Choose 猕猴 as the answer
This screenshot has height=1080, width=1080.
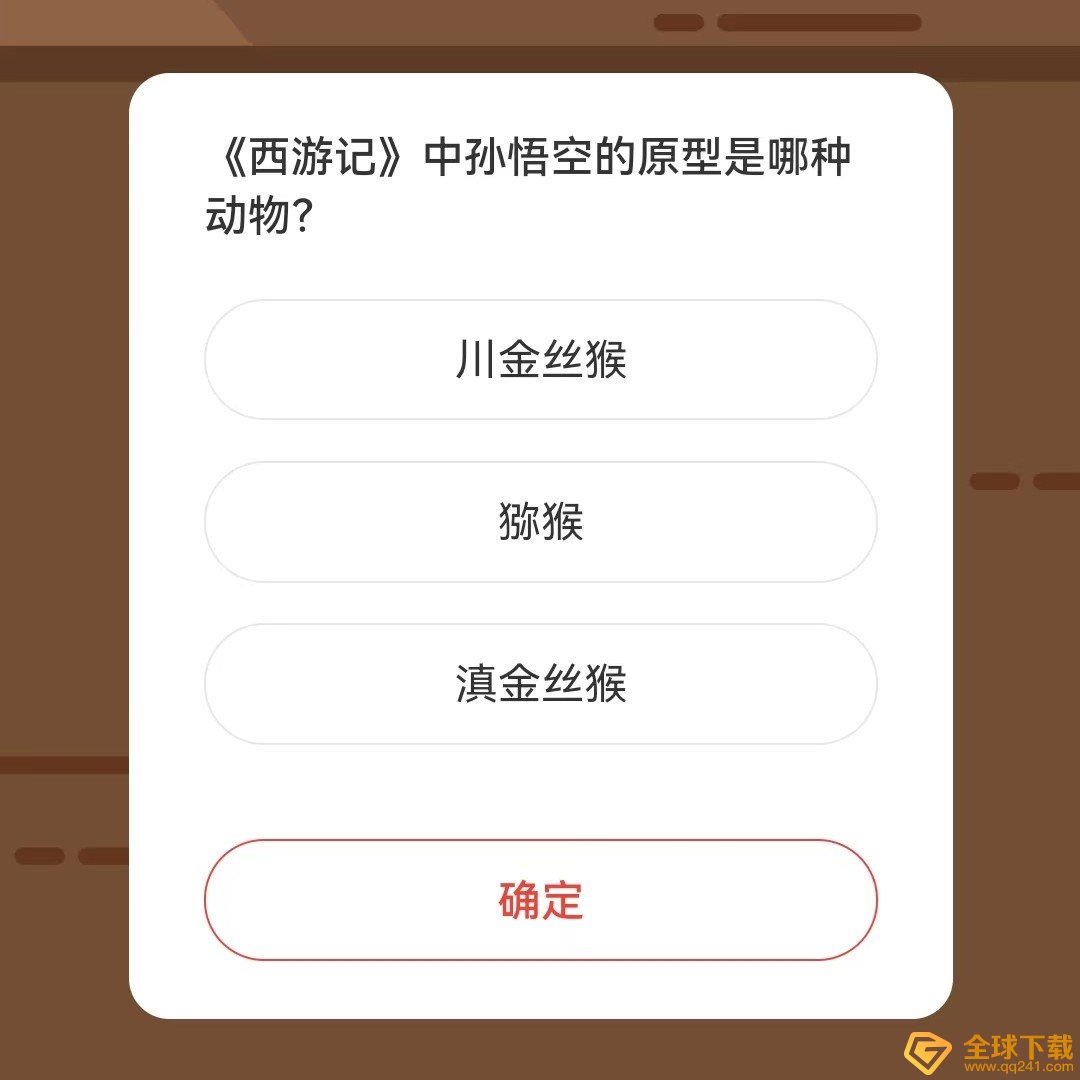click(540, 522)
